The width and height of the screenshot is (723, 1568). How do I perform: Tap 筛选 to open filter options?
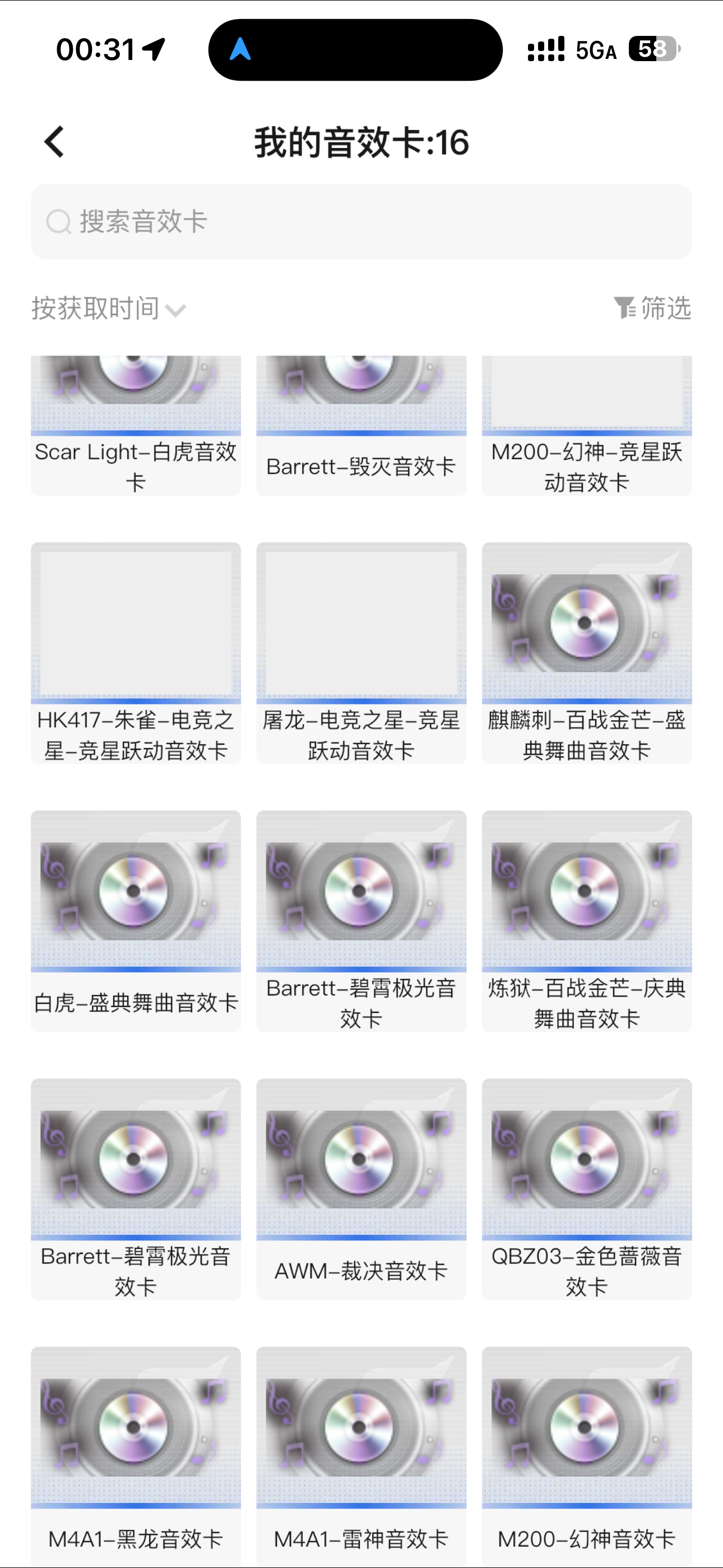pos(665,308)
